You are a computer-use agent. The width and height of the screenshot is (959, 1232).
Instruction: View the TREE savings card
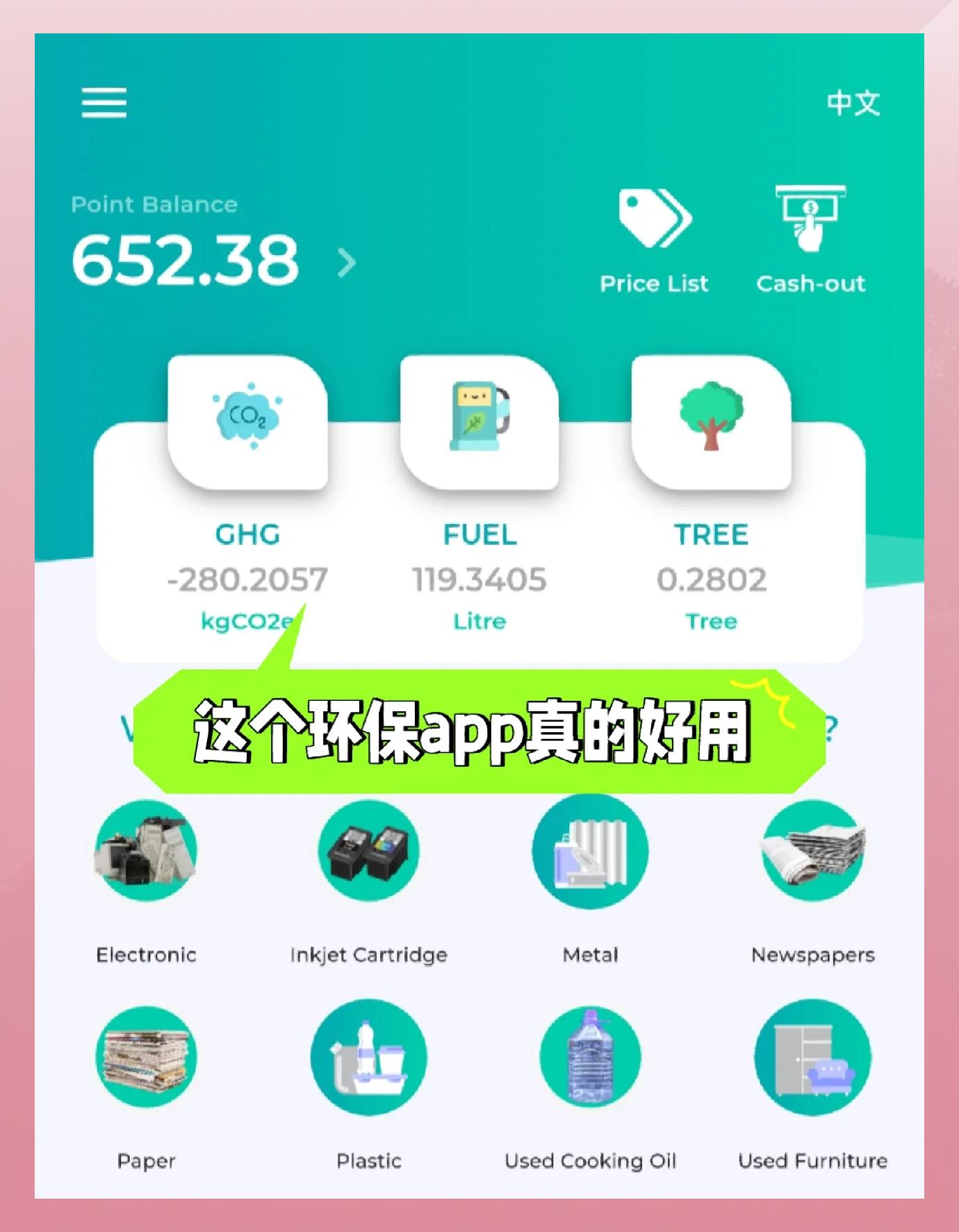coord(710,577)
